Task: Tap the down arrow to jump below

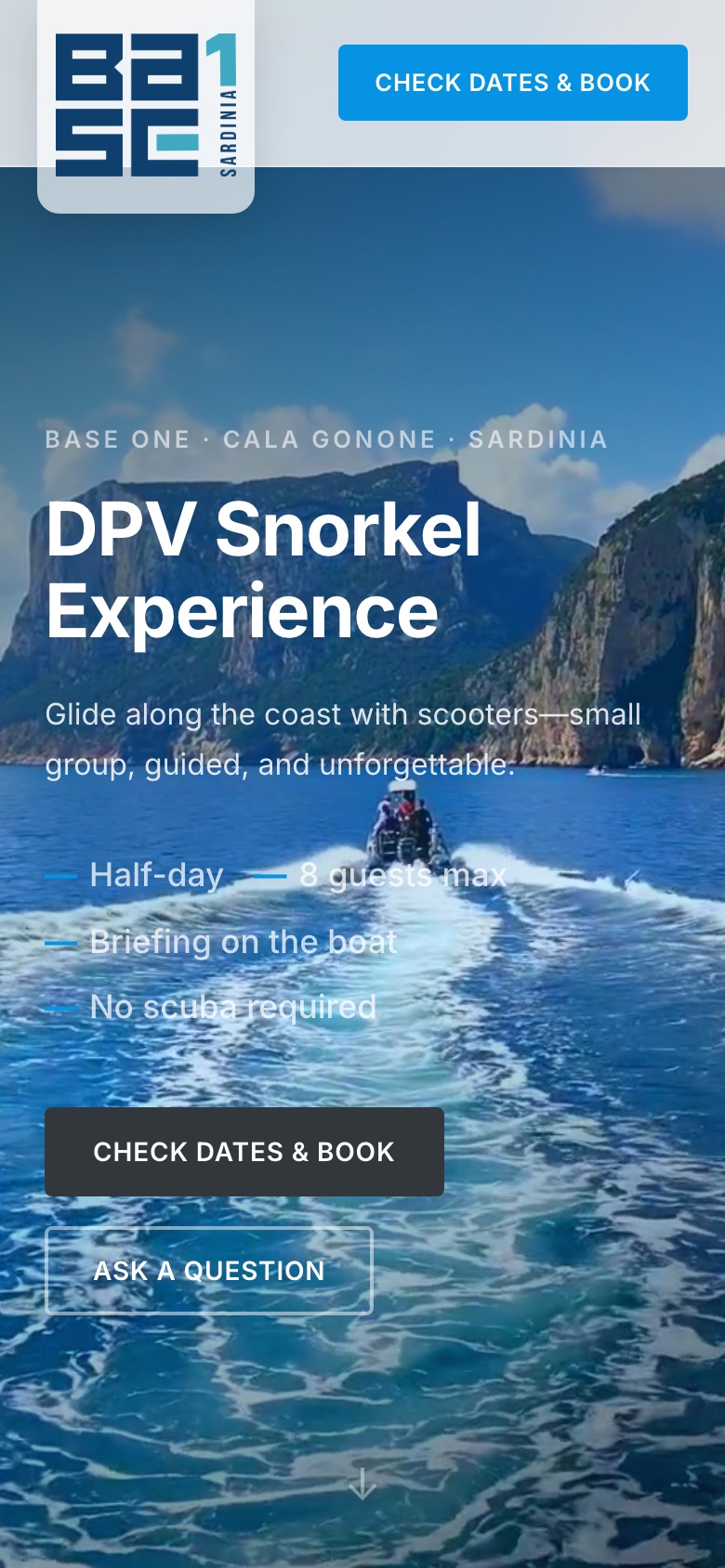Action: click(x=362, y=1483)
